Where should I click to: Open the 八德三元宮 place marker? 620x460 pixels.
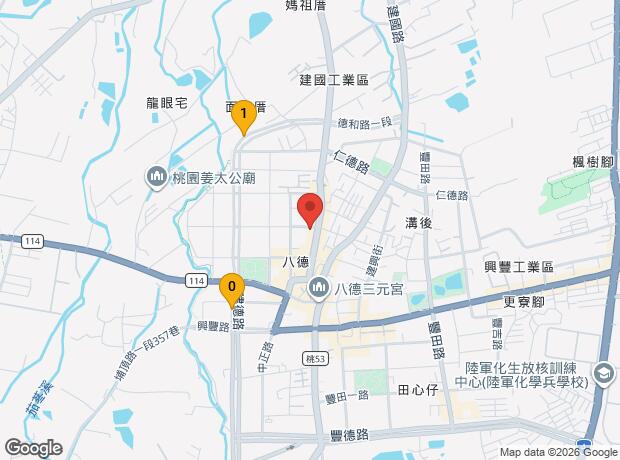pos(321,290)
